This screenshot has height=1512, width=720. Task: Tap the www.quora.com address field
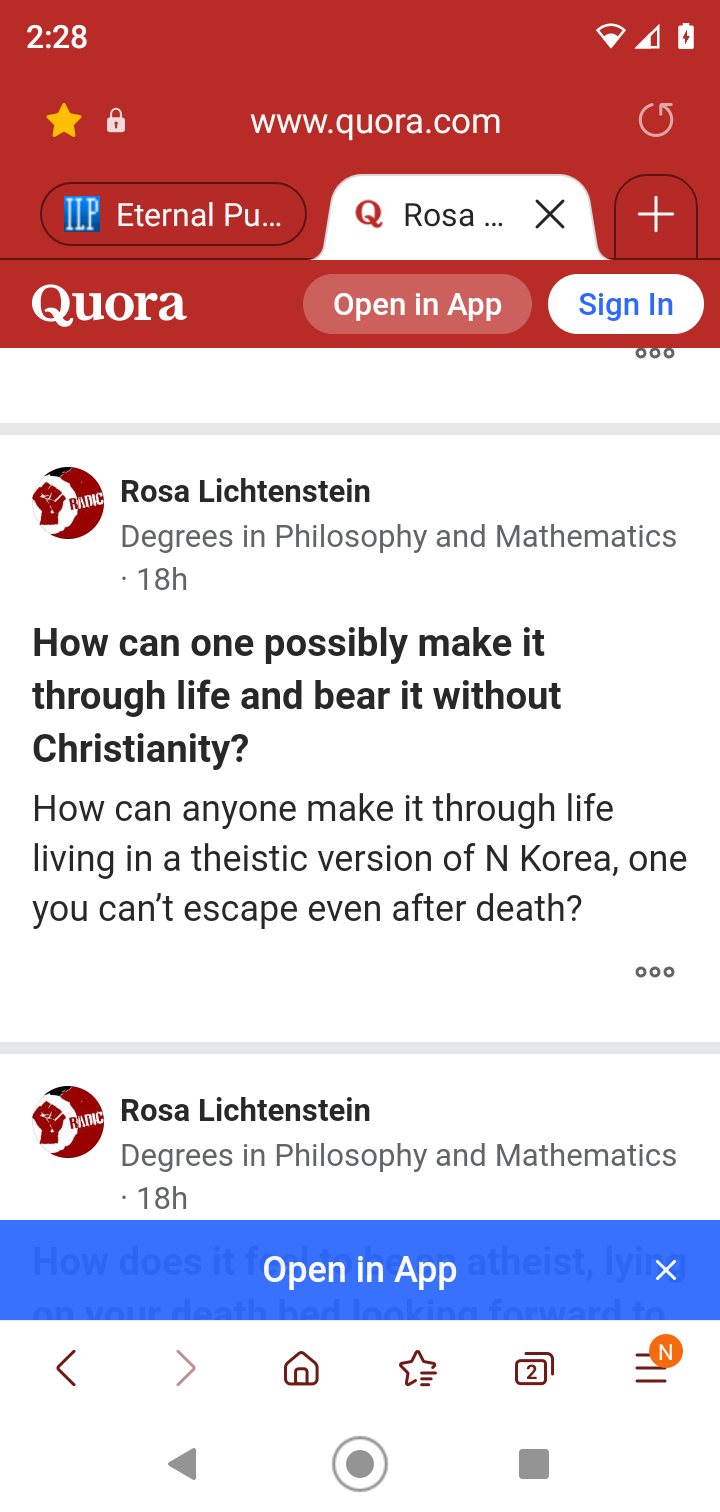[x=375, y=122]
